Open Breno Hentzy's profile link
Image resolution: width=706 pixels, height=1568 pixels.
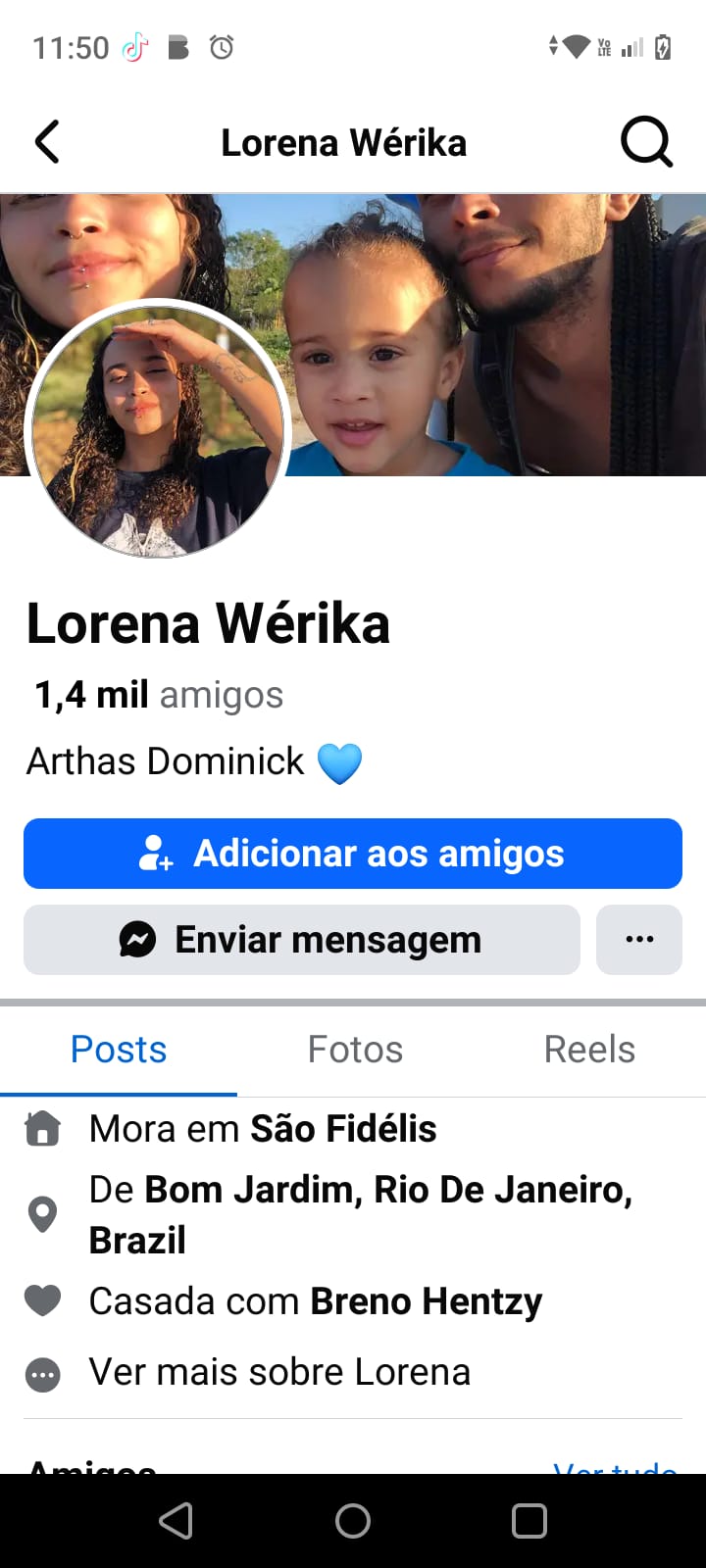click(426, 1301)
